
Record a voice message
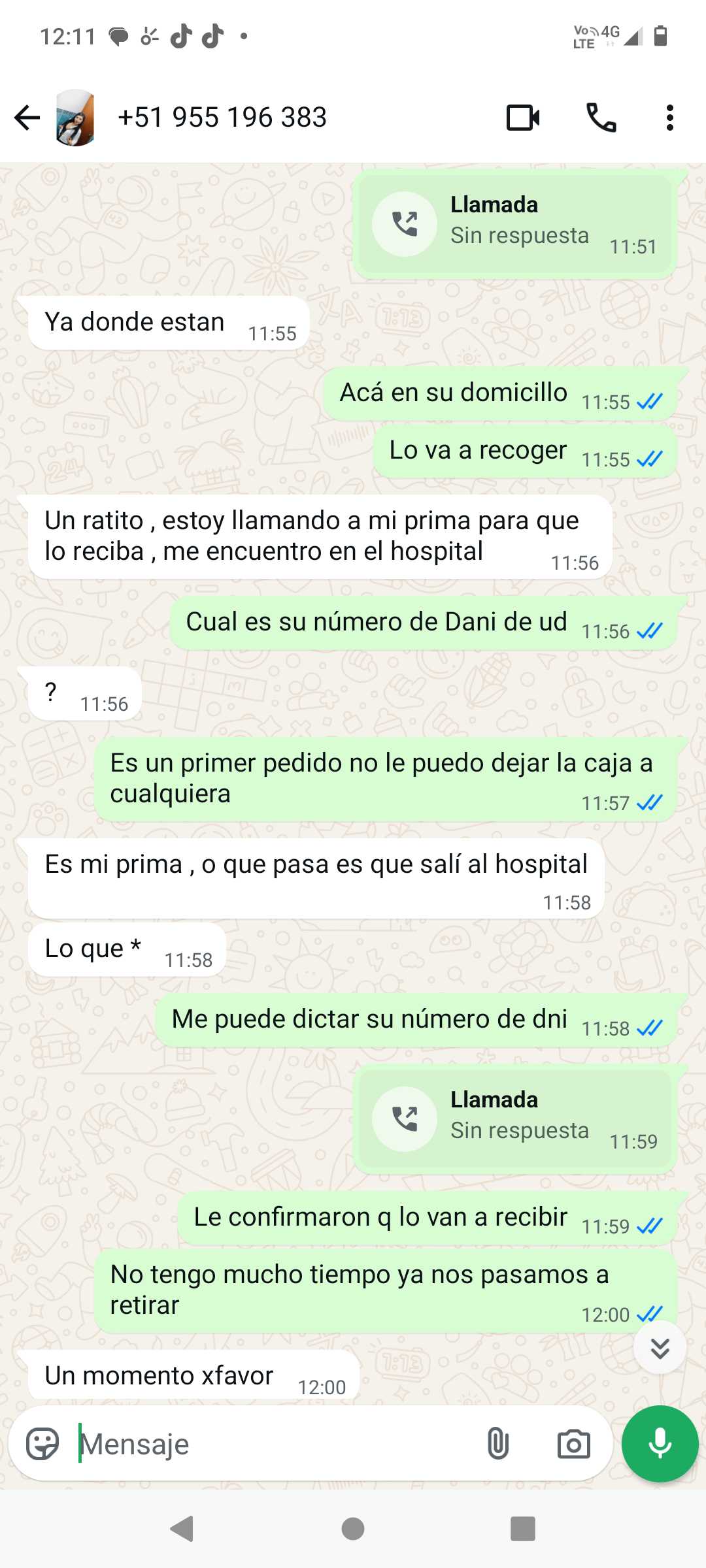pos(660,1444)
